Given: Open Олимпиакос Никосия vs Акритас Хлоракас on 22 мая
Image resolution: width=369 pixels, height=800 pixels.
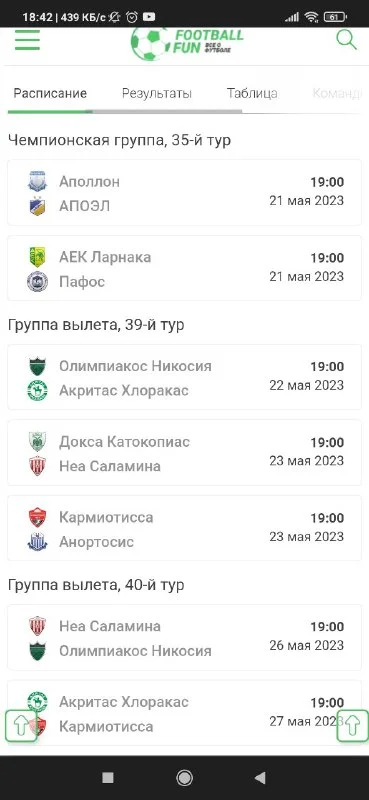Looking at the screenshot, I should click(x=184, y=377).
